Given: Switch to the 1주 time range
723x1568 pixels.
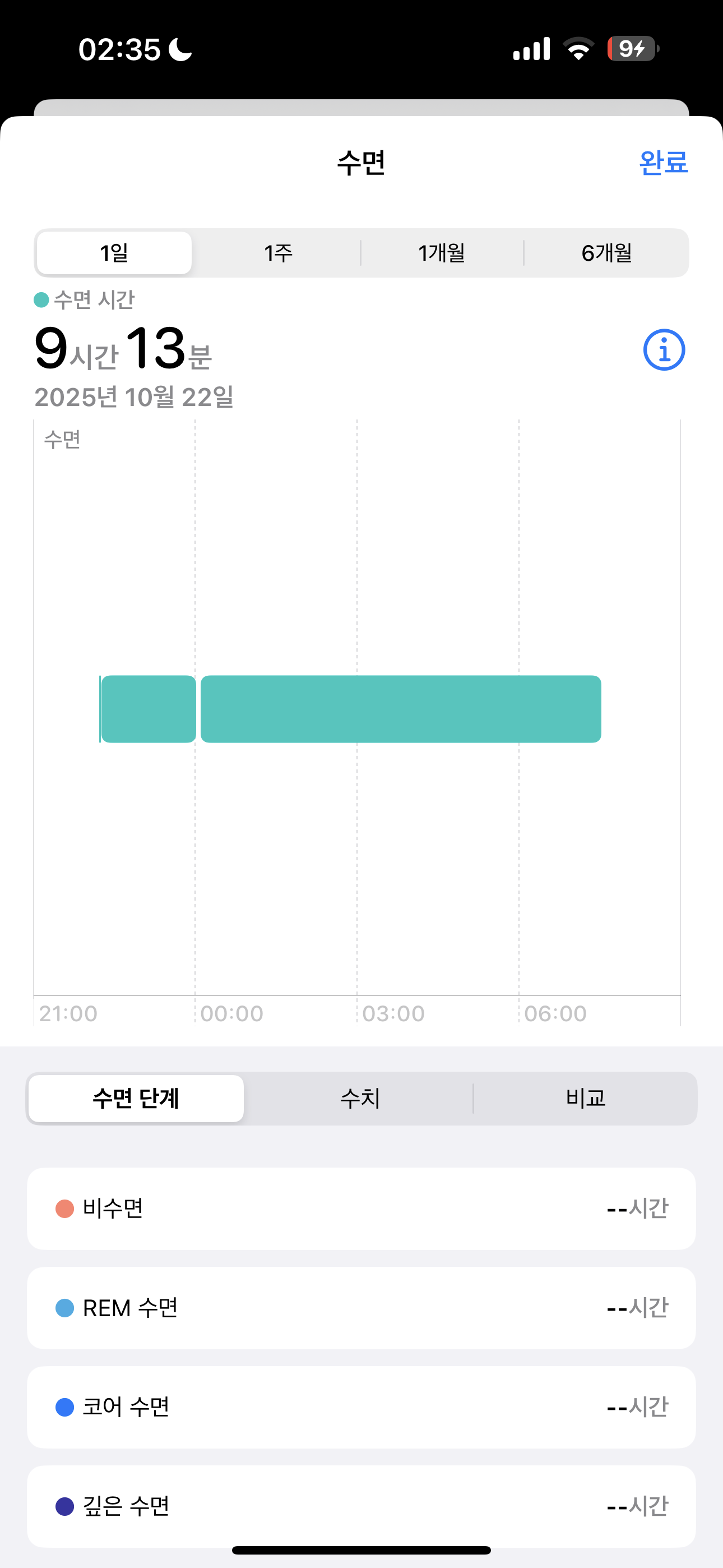Looking at the screenshot, I should click(x=278, y=252).
